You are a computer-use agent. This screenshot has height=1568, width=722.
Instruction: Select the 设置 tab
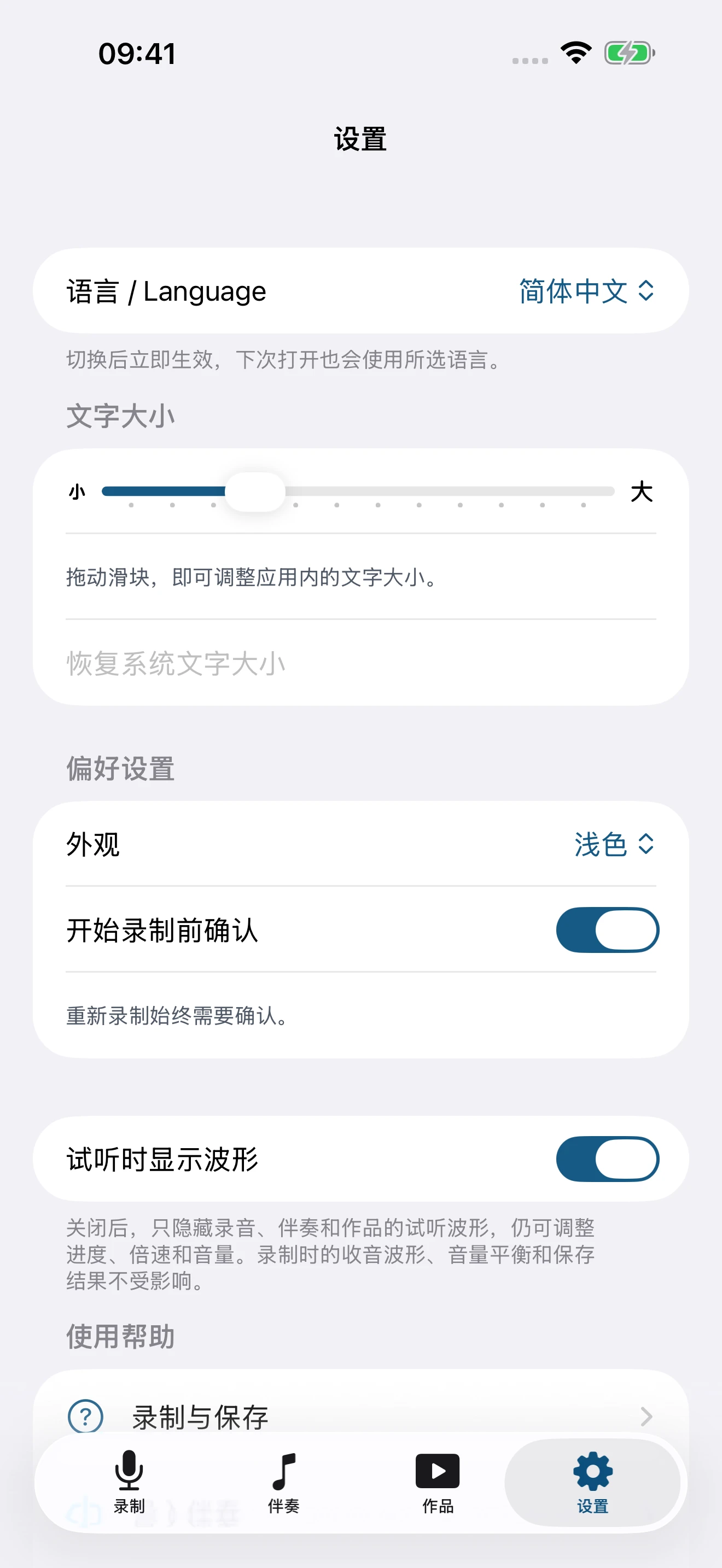click(592, 1482)
